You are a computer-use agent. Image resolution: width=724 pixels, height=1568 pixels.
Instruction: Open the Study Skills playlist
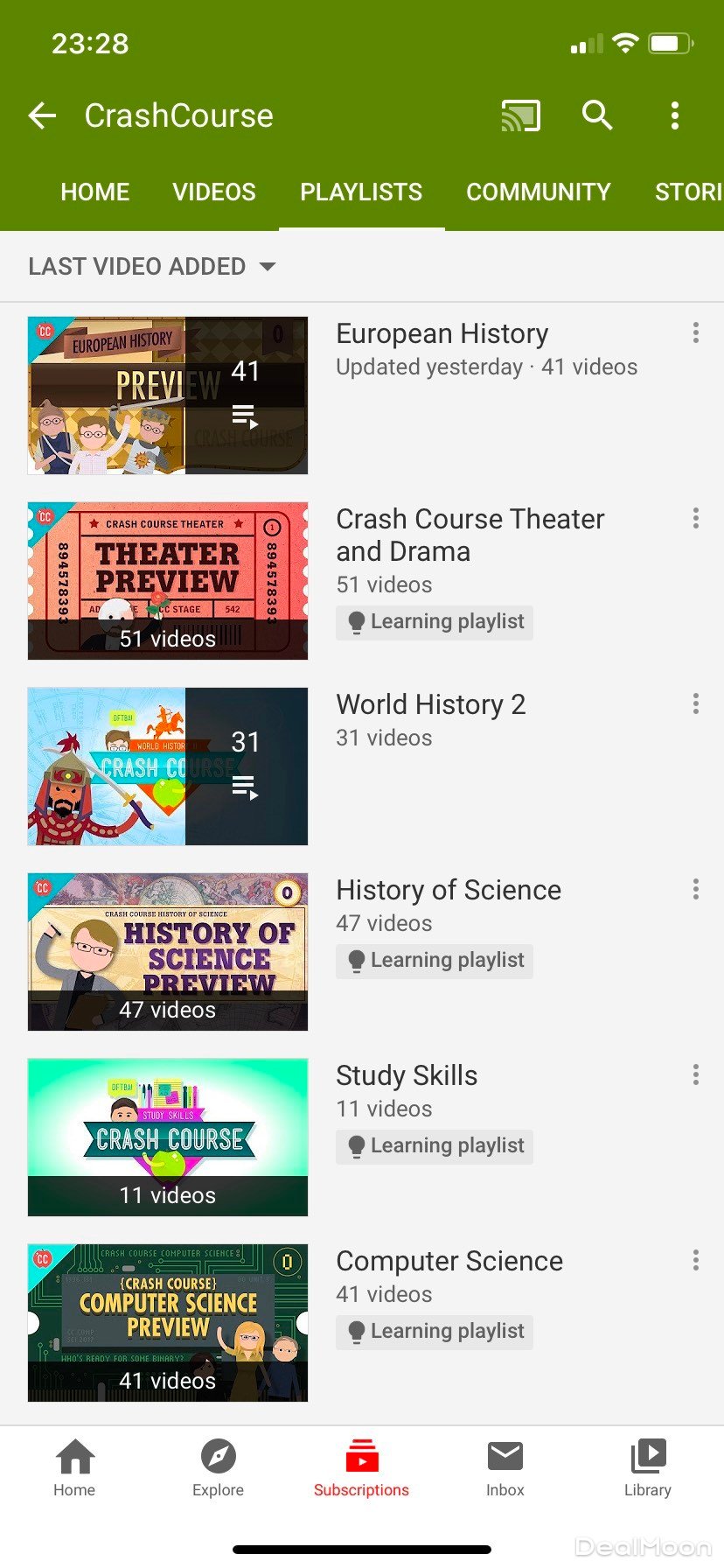[x=168, y=1137]
